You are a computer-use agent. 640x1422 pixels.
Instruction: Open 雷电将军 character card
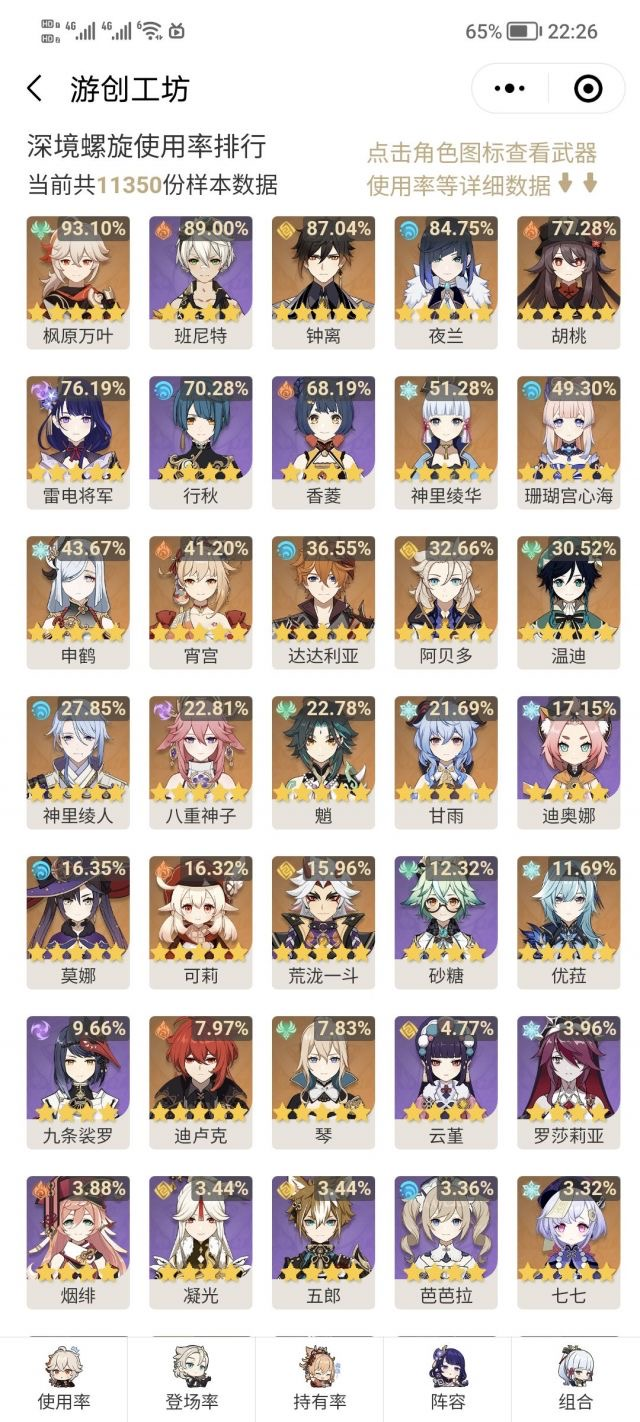[78, 430]
